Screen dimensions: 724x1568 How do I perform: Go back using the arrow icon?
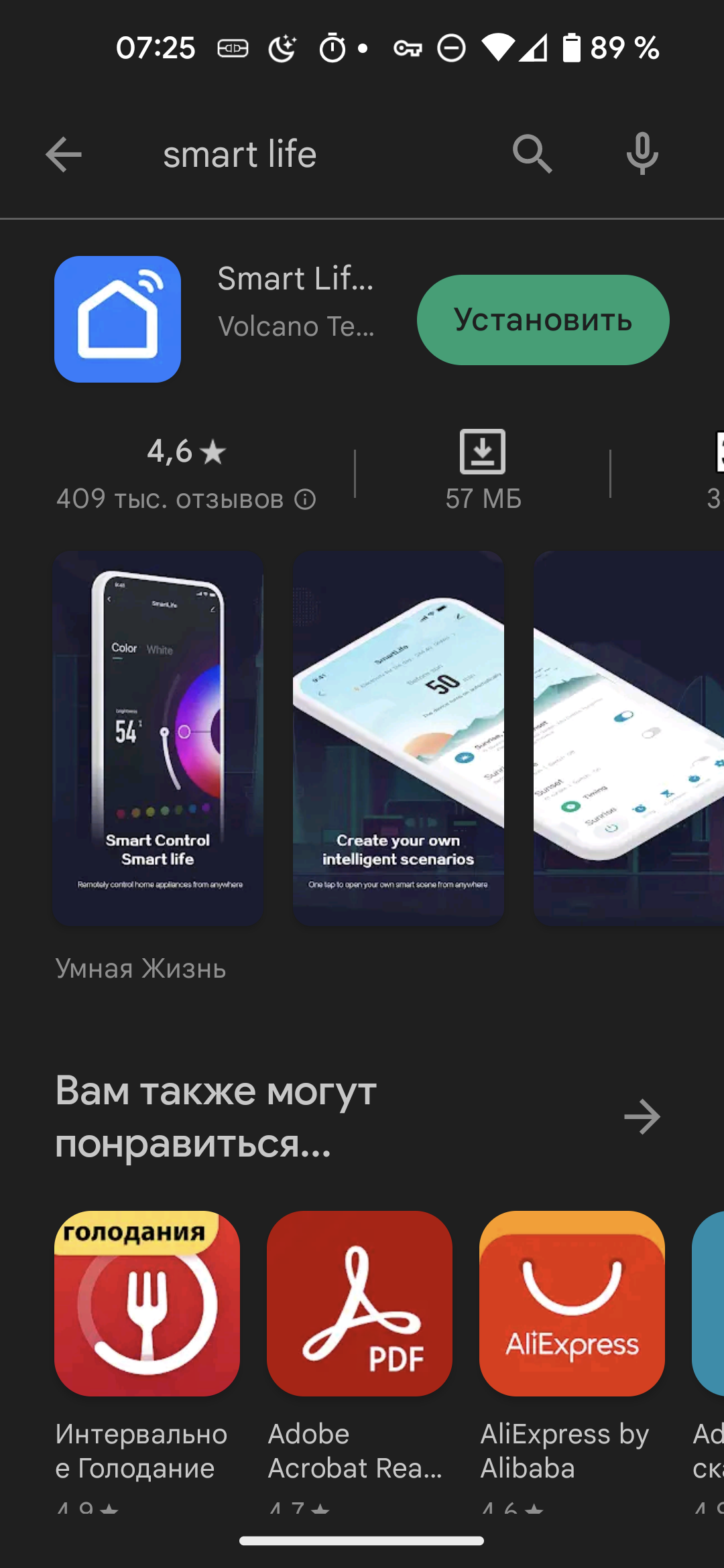64,155
